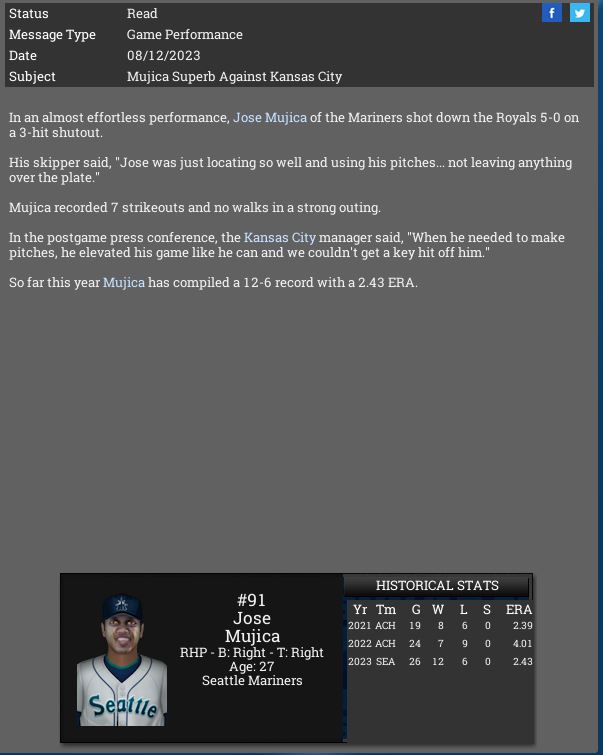This screenshot has width=603, height=755.
Task: Open the Mujica link in the season record sentence
Action: point(124,283)
